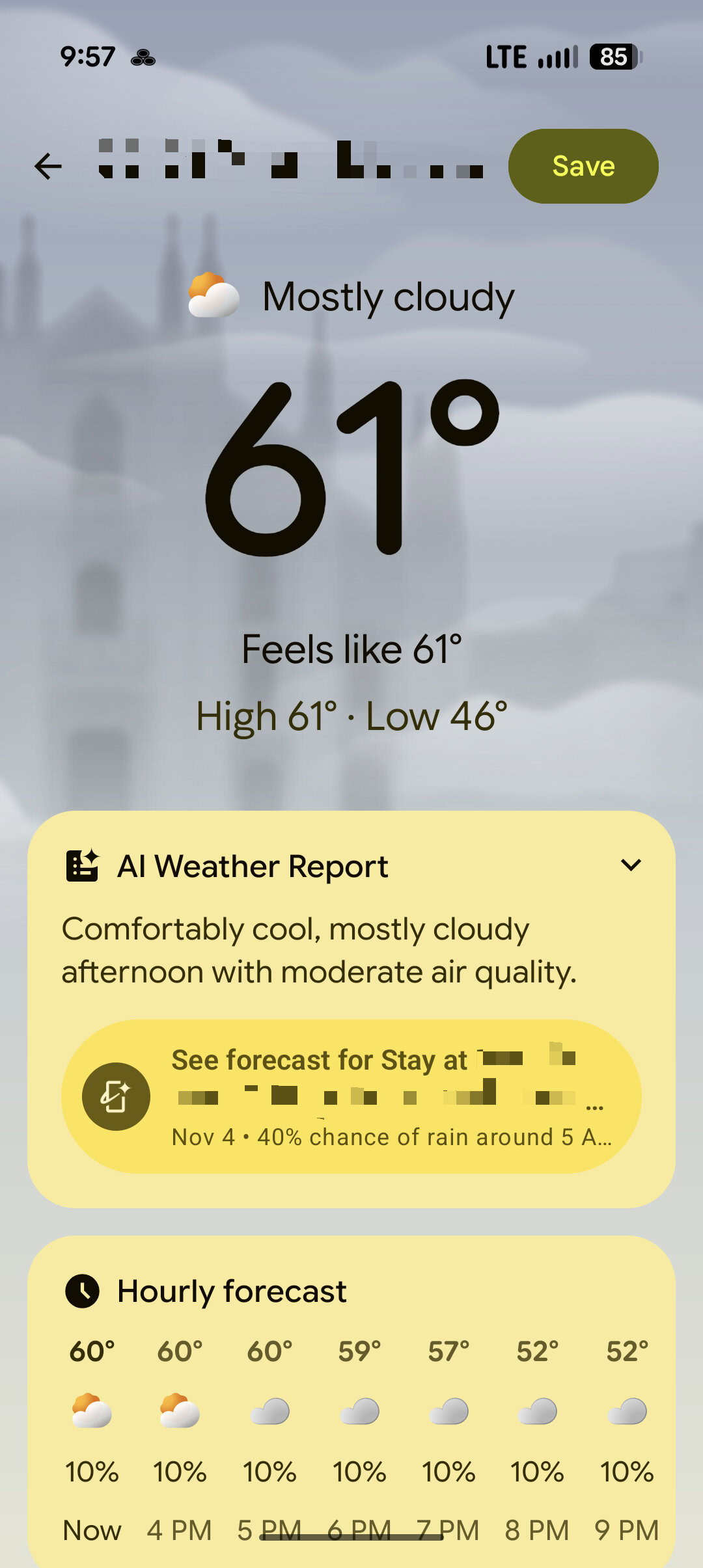Expand the AI Weather Report chevron
Screen dimensions: 703x1568
(631, 865)
